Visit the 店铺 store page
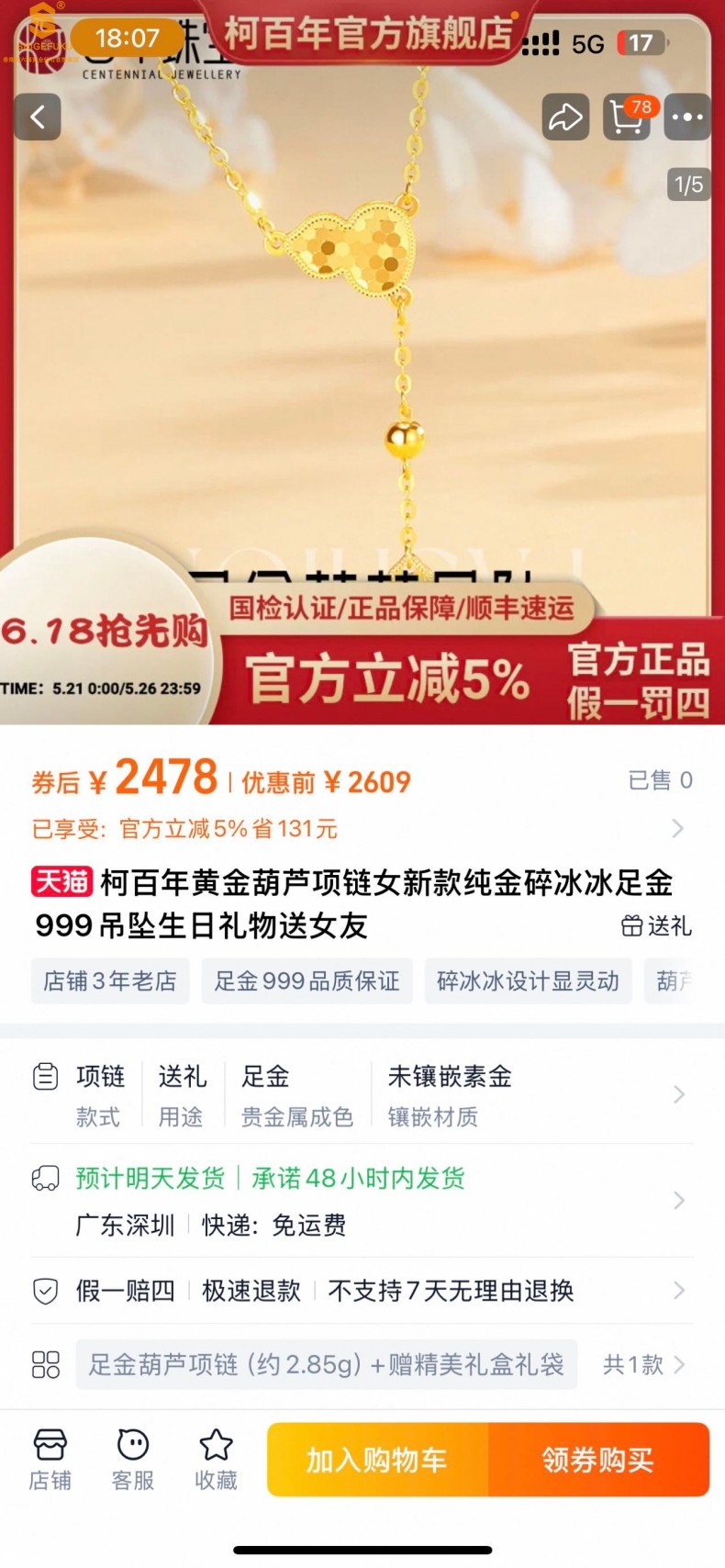This screenshot has height=1568, width=725. 50,1459
